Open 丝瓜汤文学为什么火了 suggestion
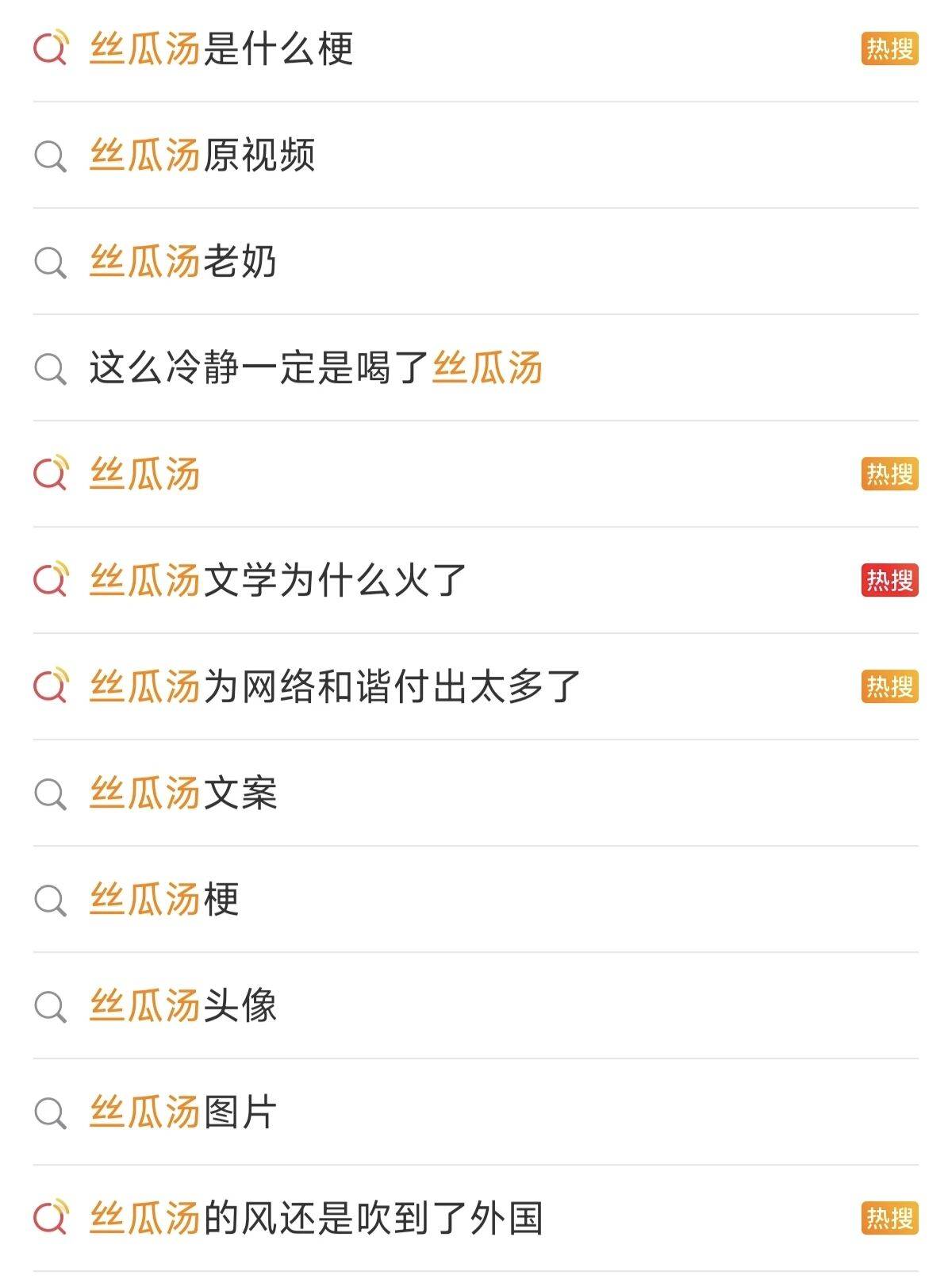 pyautogui.click(x=278, y=581)
